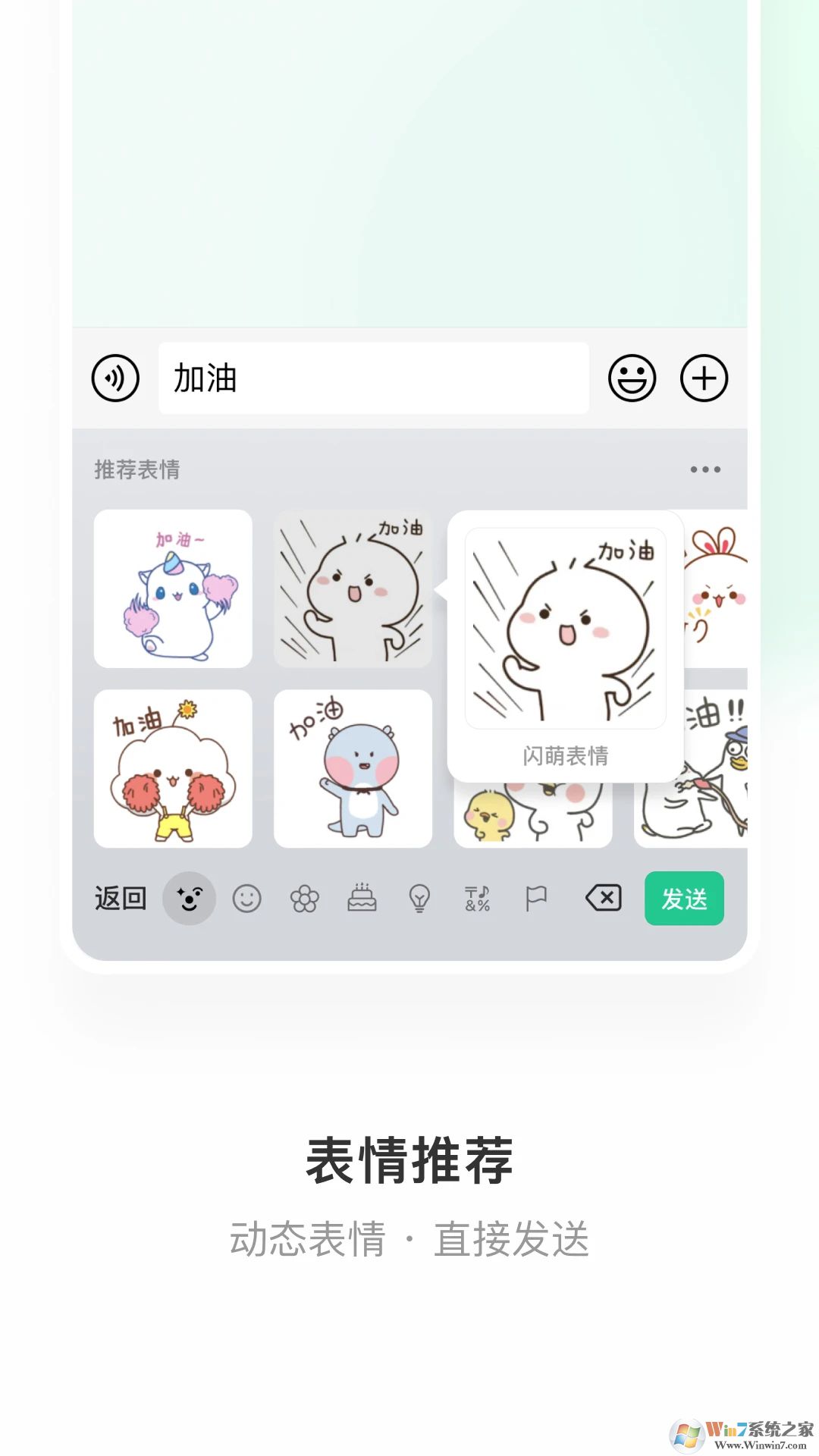This screenshot has width=819, height=1456.
Task: Expand the 闪萌表情 sticker preview details
Action: pyautogui.click(x=565, y=756)
